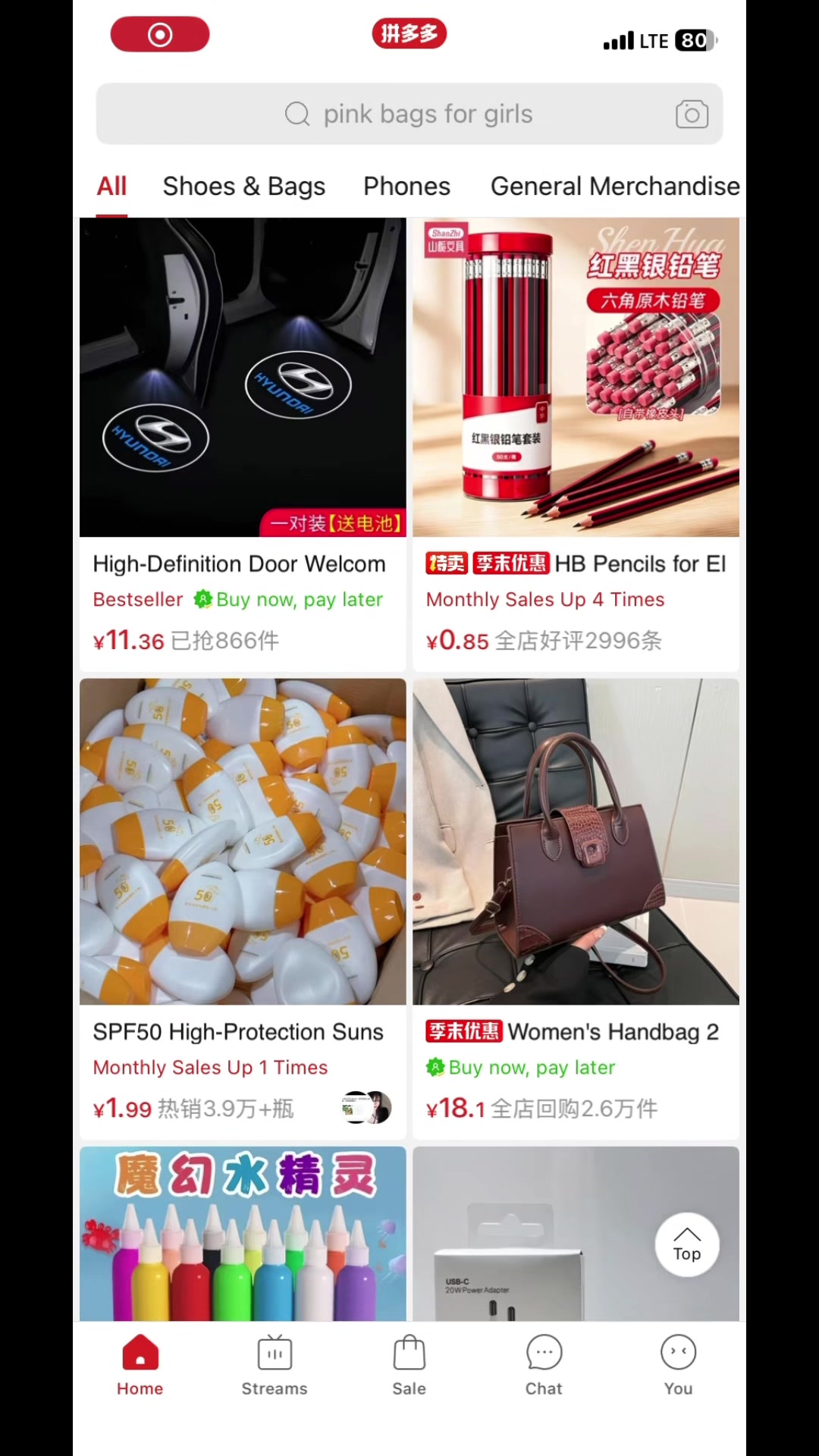Select the All category tab
Viewport: 819px width, 1456px height.
111,186
